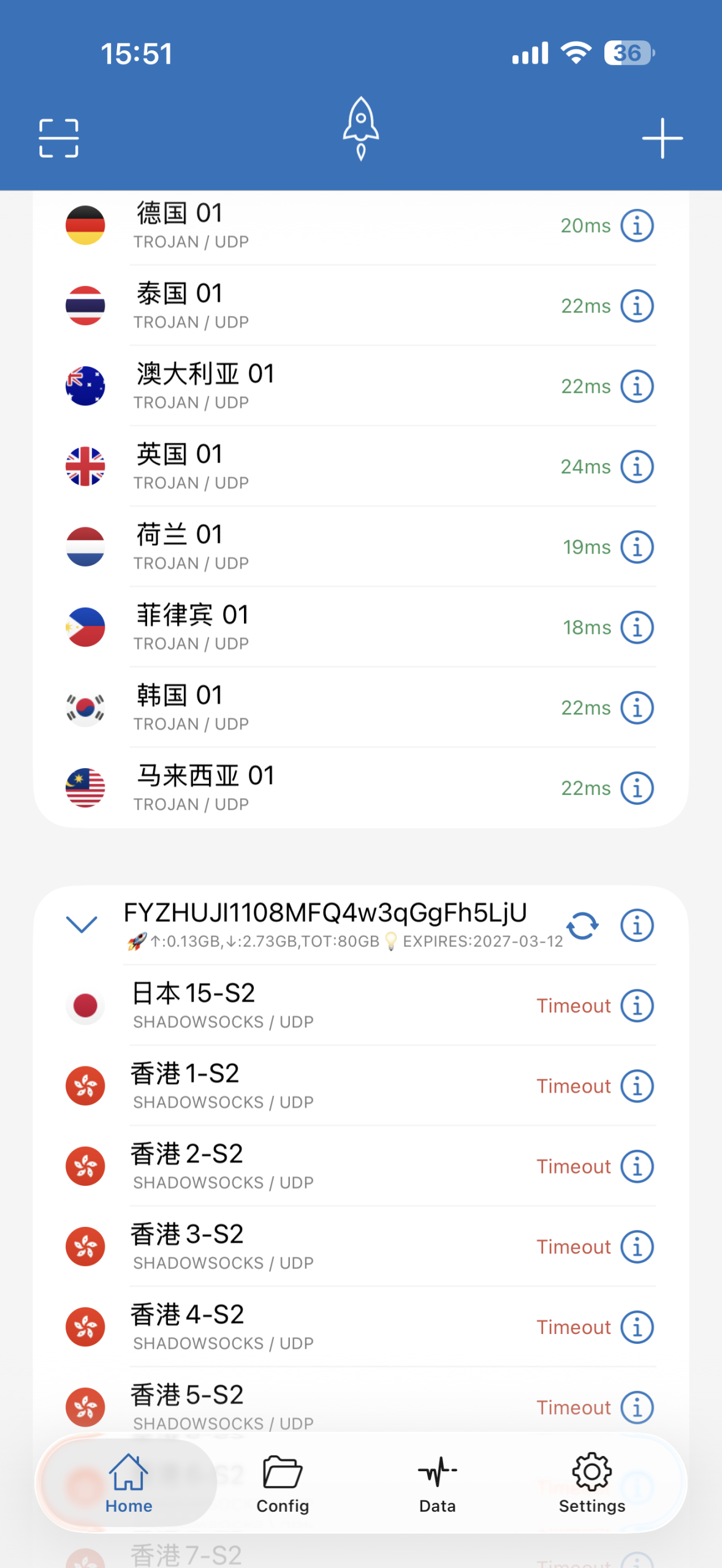The height and width of the screenshot is (1568, 722).
Task: View details of 英国 01
Action: (x=637, y=467)
